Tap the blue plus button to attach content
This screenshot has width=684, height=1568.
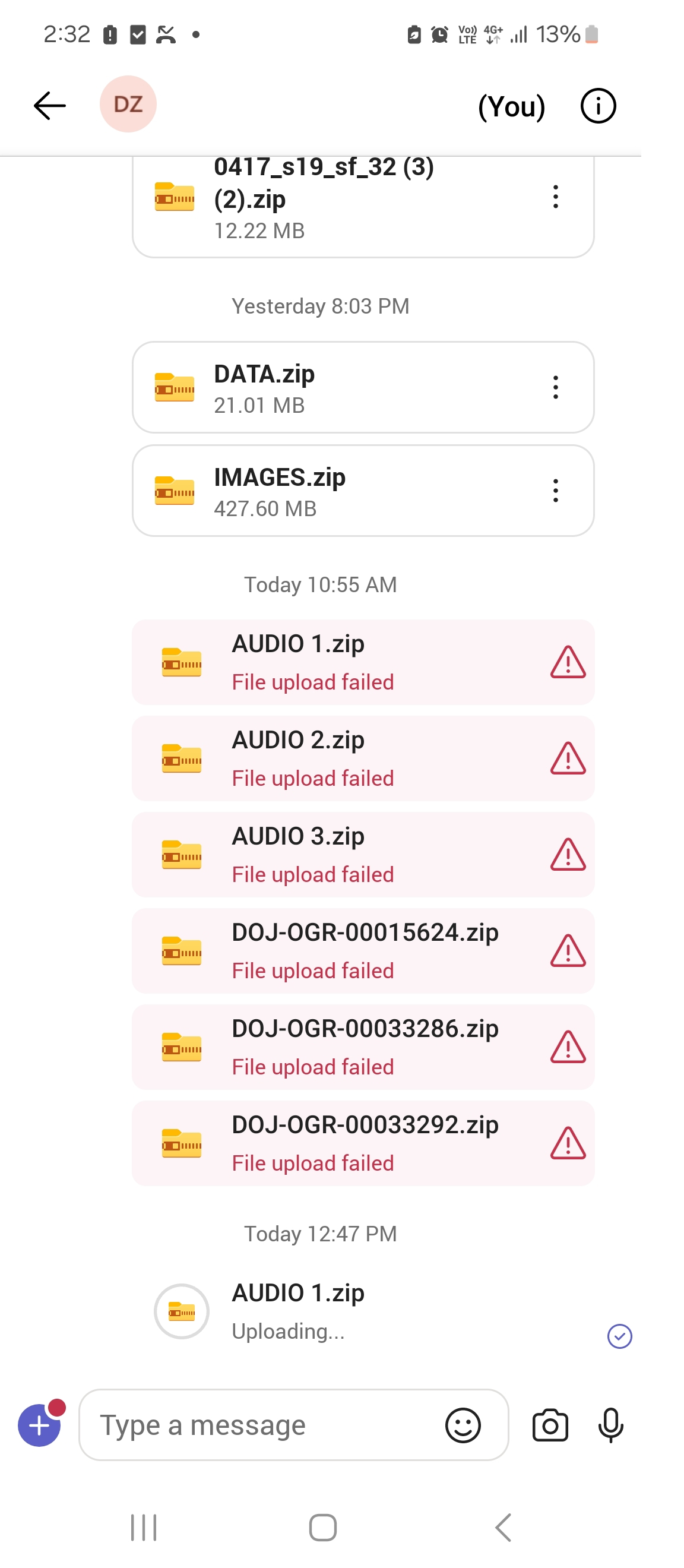[x=39, y=1425]
